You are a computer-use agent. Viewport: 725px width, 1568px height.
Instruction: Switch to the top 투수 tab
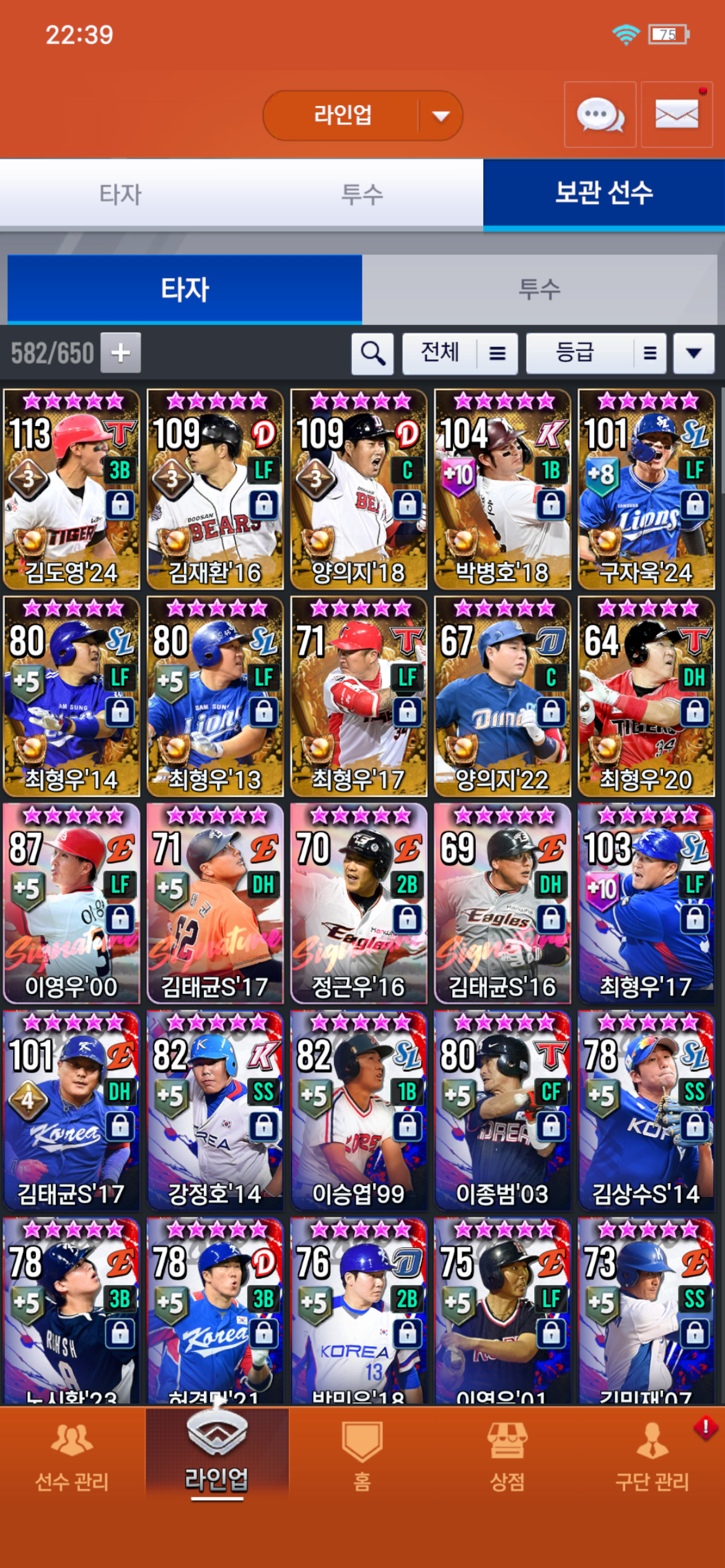(x=362, y=194)
